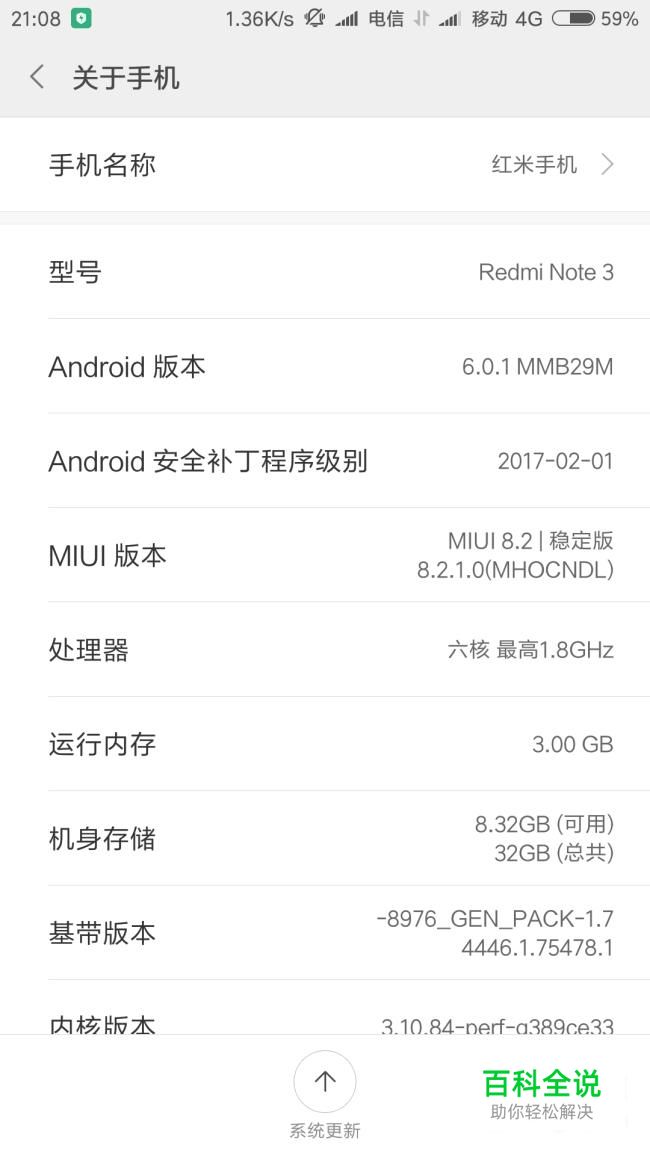650x1155 pixels.
Task: Tap the Android 版本 row
Action: [x=325, y=366]
